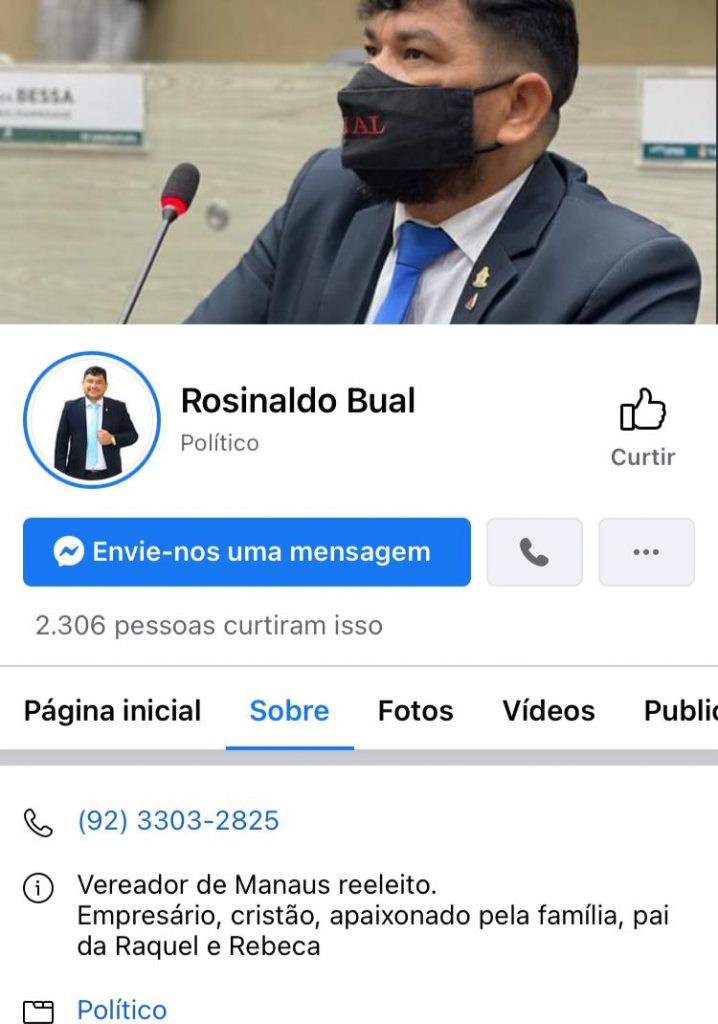Tap Envie-nos uma mensagem button
Image resolution: width=718 pixels, height=1024 pixels.
pyautogui.click(x=246, y=552)
